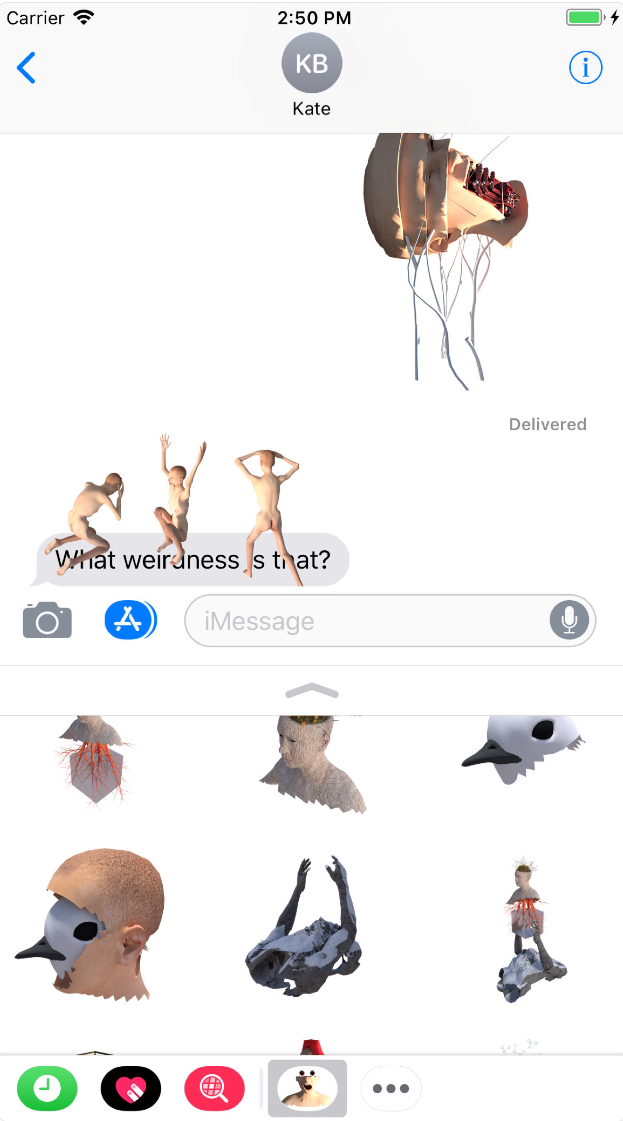Choose the red roots cube sticker
This screenshot has width=623, height=1121.
[92, 760]
